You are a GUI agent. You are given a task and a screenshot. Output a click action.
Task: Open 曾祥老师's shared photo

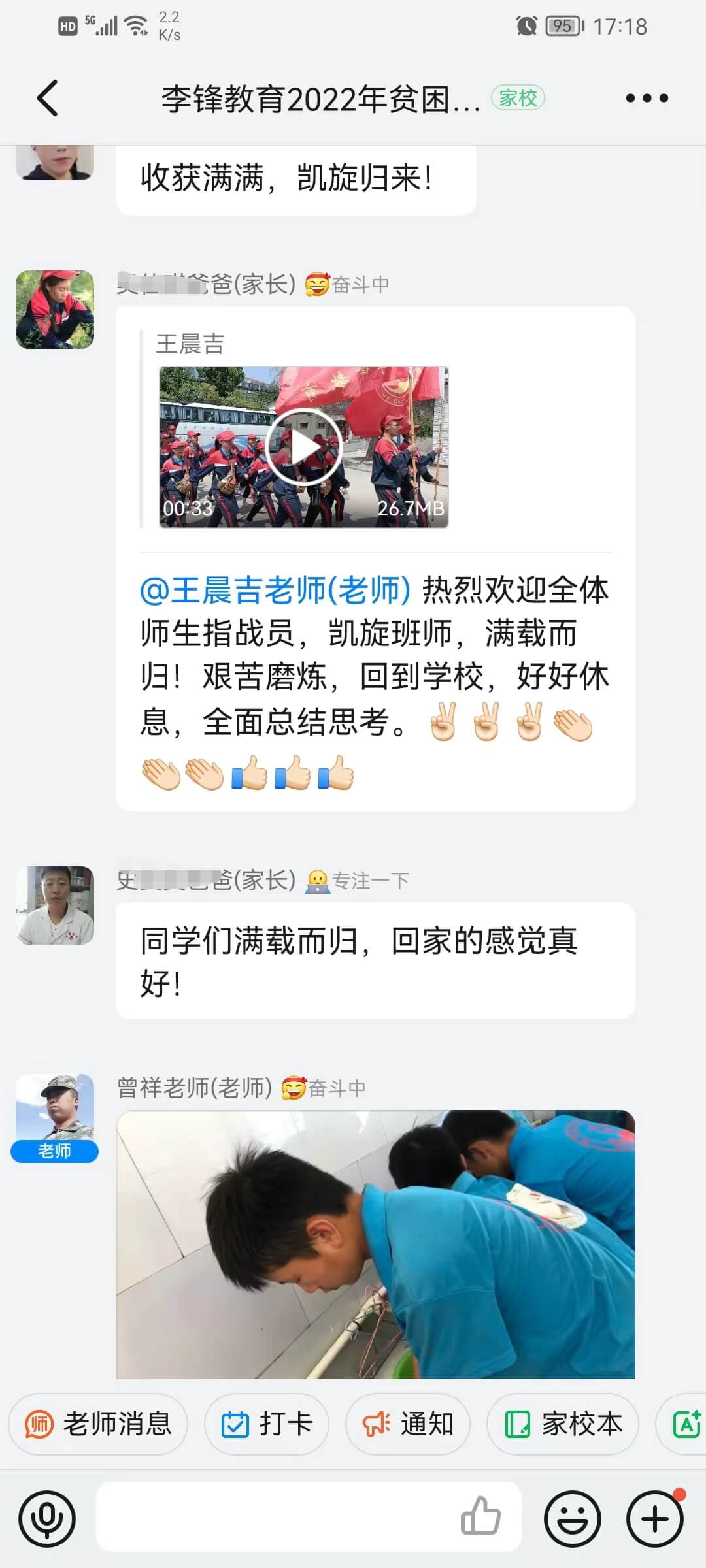click(375, 1245)
